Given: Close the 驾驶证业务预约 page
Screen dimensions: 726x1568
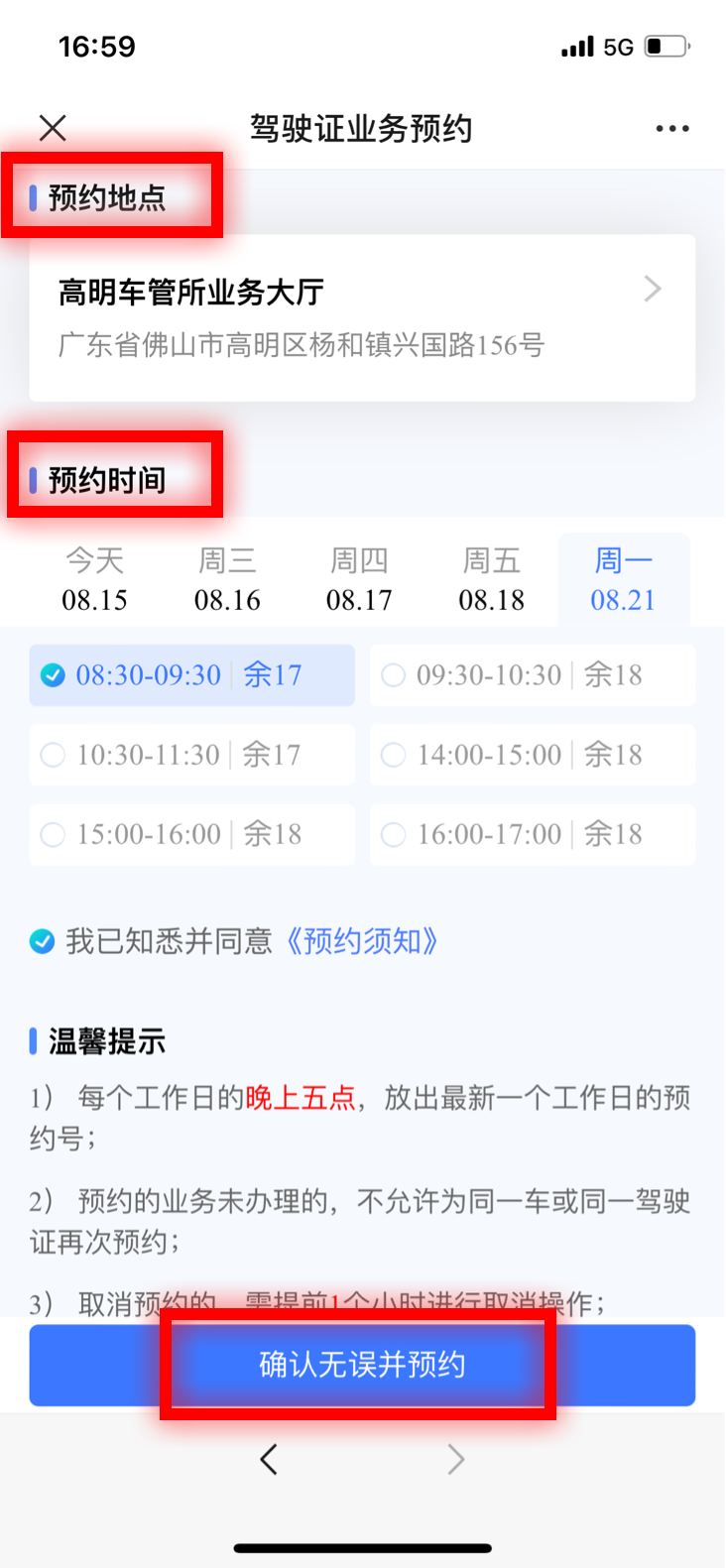Looking at the screenshot, I should [53, 128].
